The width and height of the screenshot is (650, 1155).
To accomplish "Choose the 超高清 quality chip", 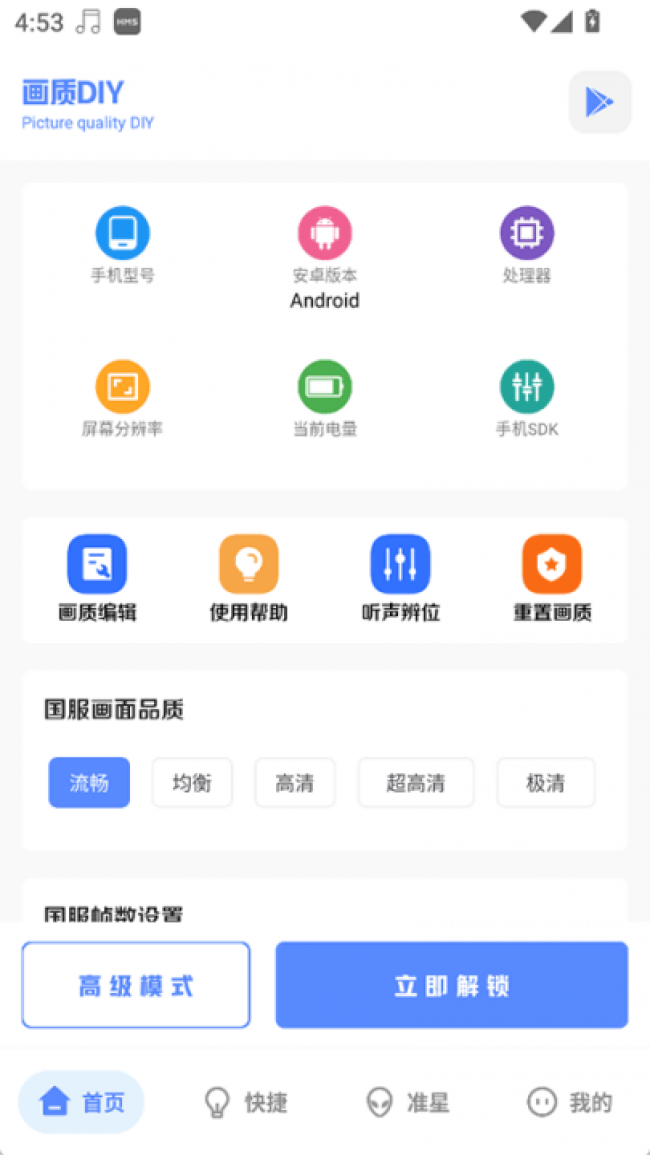I will [x=416, y=783].
